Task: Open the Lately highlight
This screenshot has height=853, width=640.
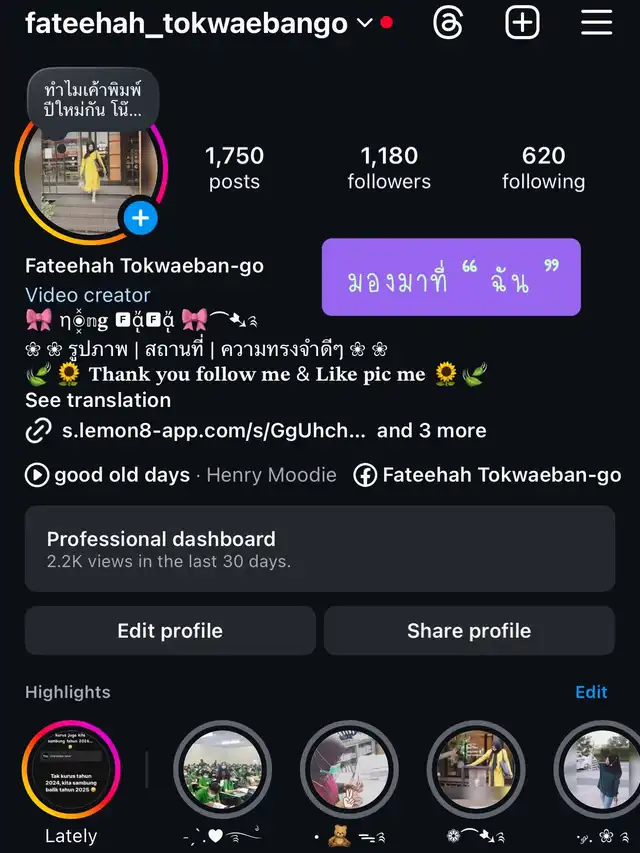Action: (71, 770)
